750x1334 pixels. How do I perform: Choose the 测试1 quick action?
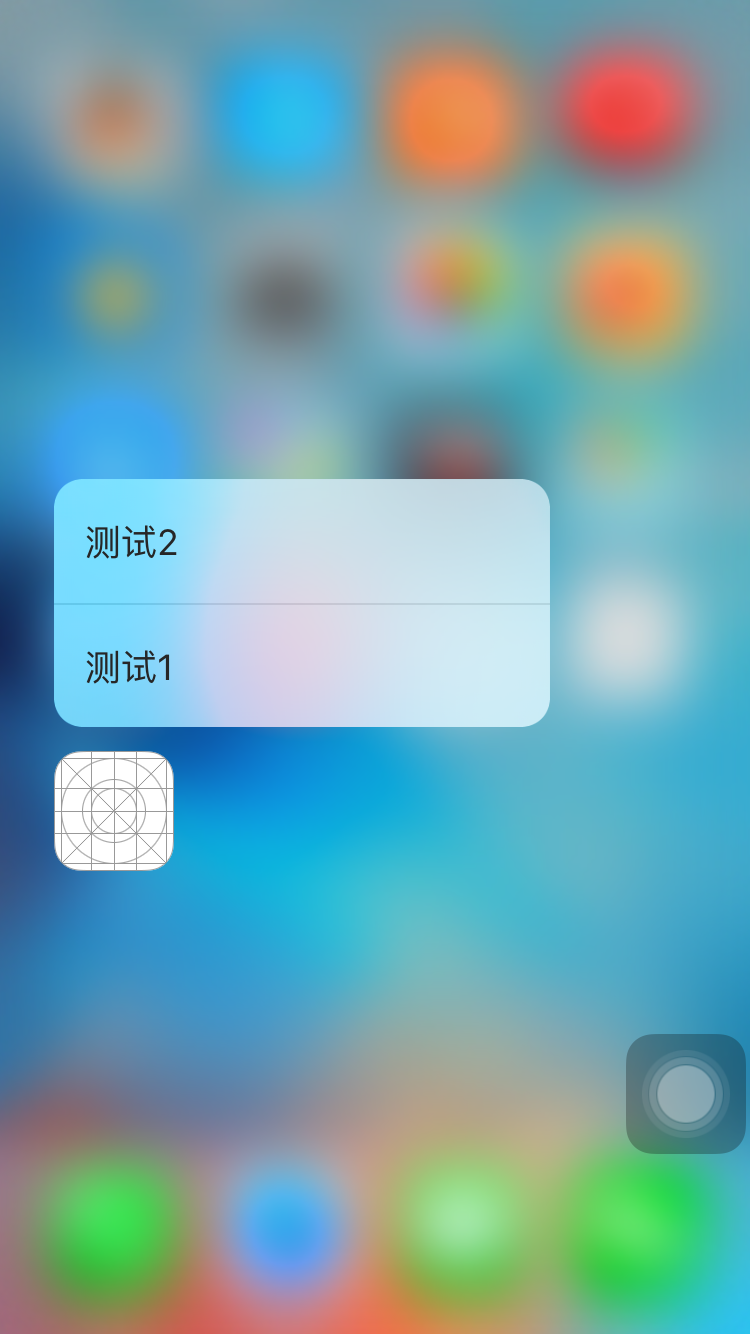click(302, 666)
